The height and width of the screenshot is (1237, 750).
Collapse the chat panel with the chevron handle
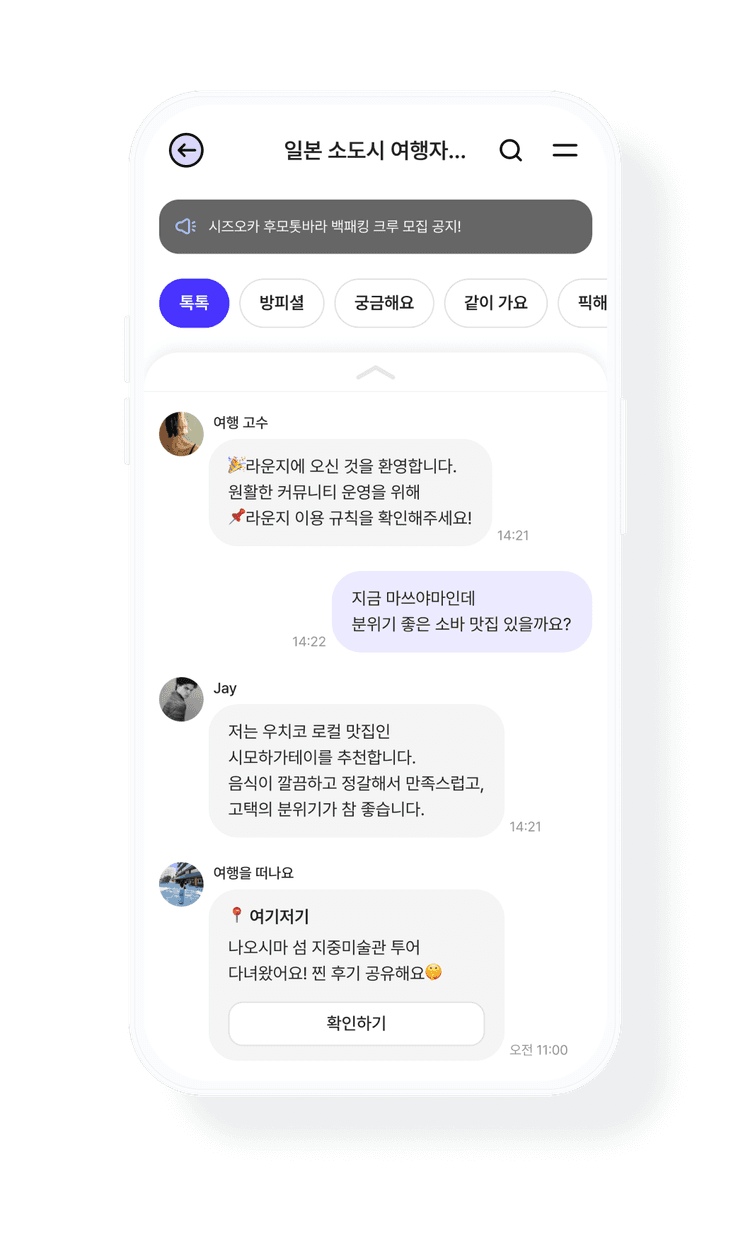point(376,373)
